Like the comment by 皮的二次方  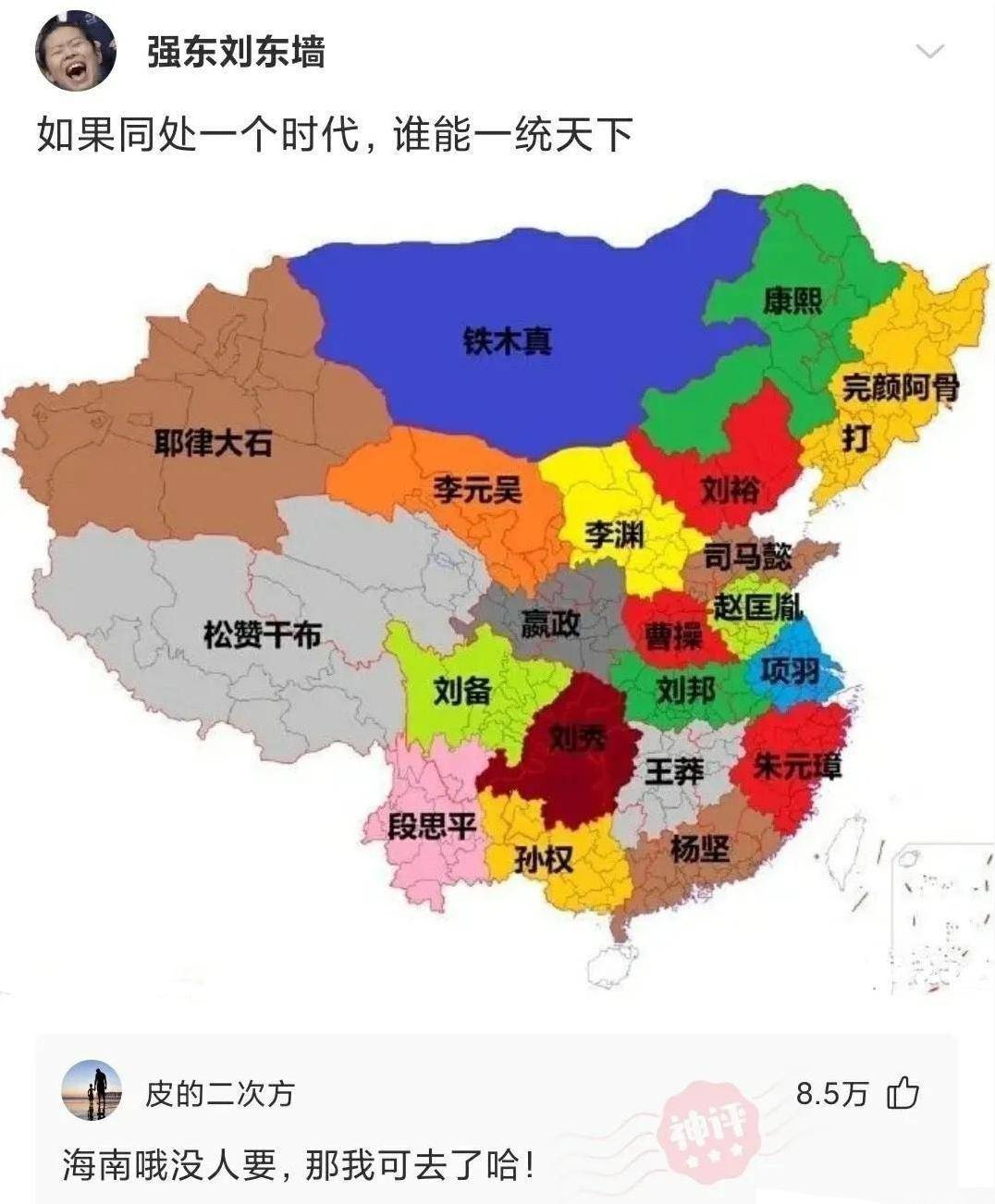pyautogui.click(x=903, y=1093)
